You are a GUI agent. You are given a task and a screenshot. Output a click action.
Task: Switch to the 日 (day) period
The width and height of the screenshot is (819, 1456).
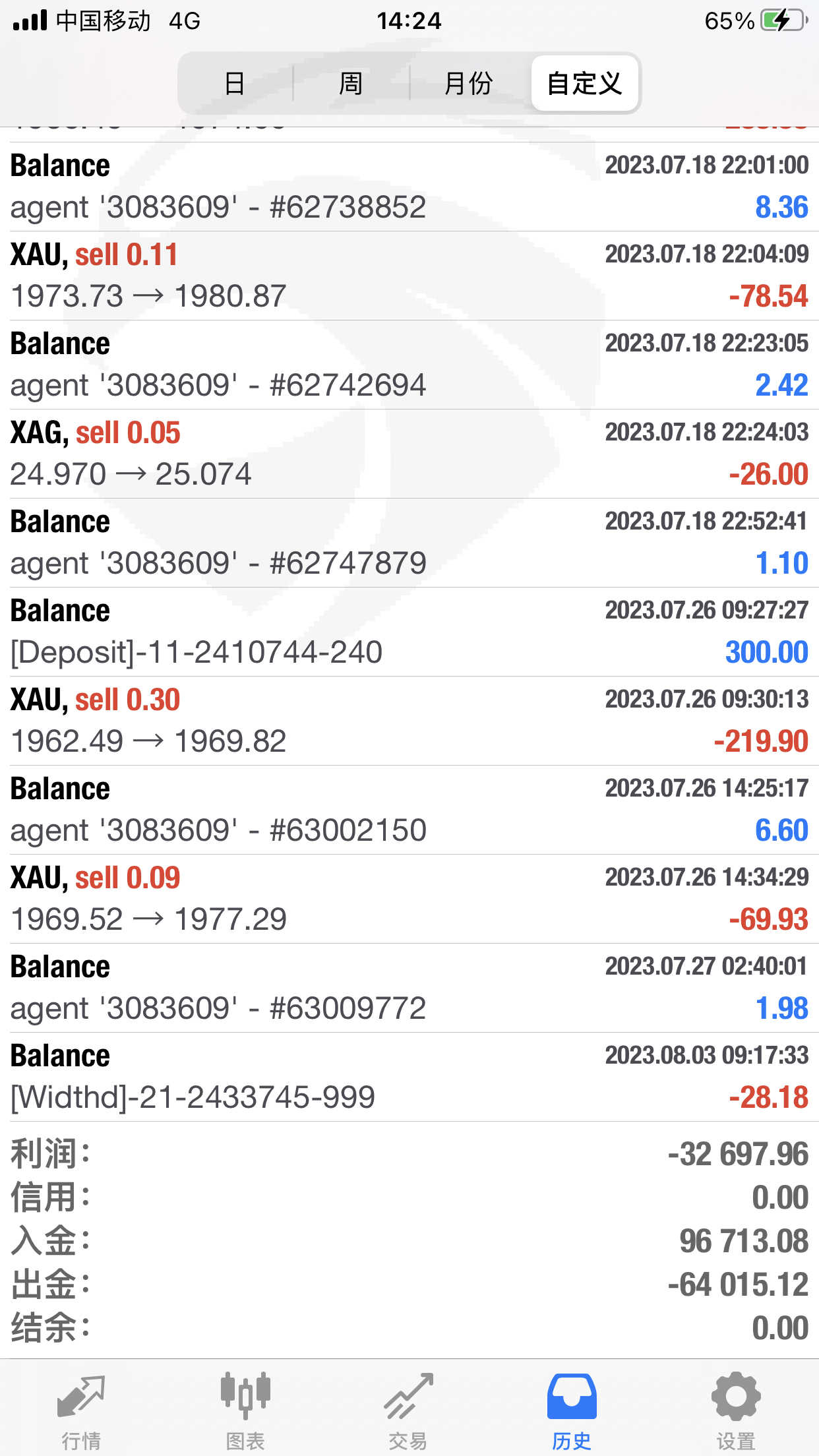point(235,84)
